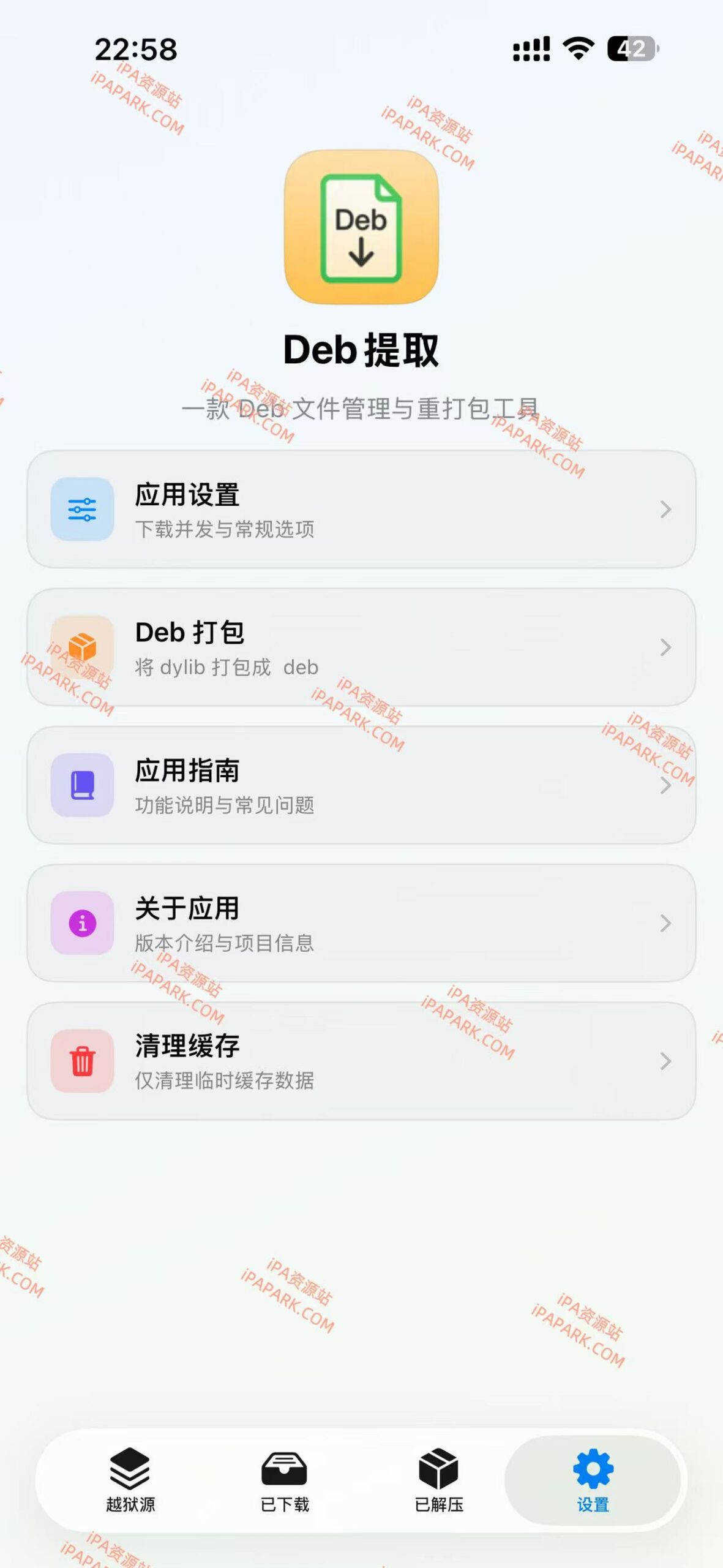
Task: Open 关于应用 to view version info
Action: click(x=361, y=925)
